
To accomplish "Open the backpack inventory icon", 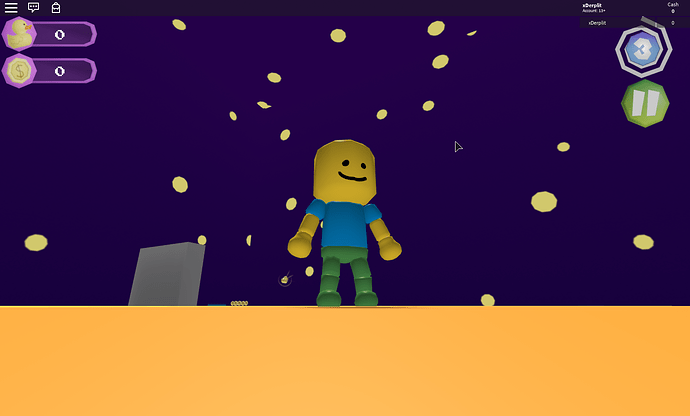I will coord(55,7).
